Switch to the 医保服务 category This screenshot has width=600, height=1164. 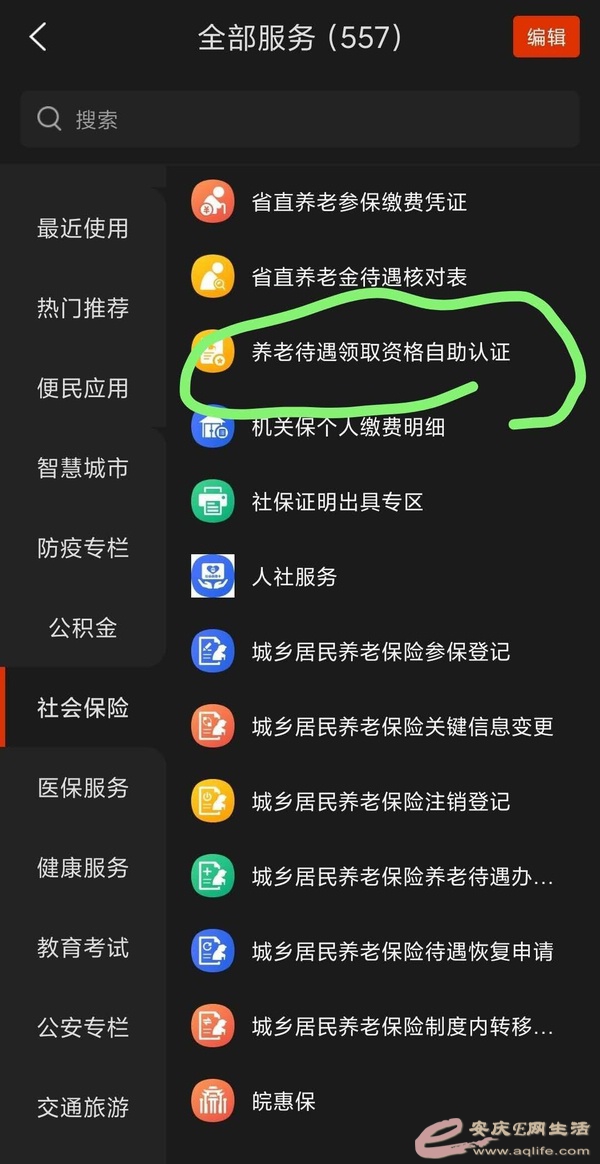(83, 788)
